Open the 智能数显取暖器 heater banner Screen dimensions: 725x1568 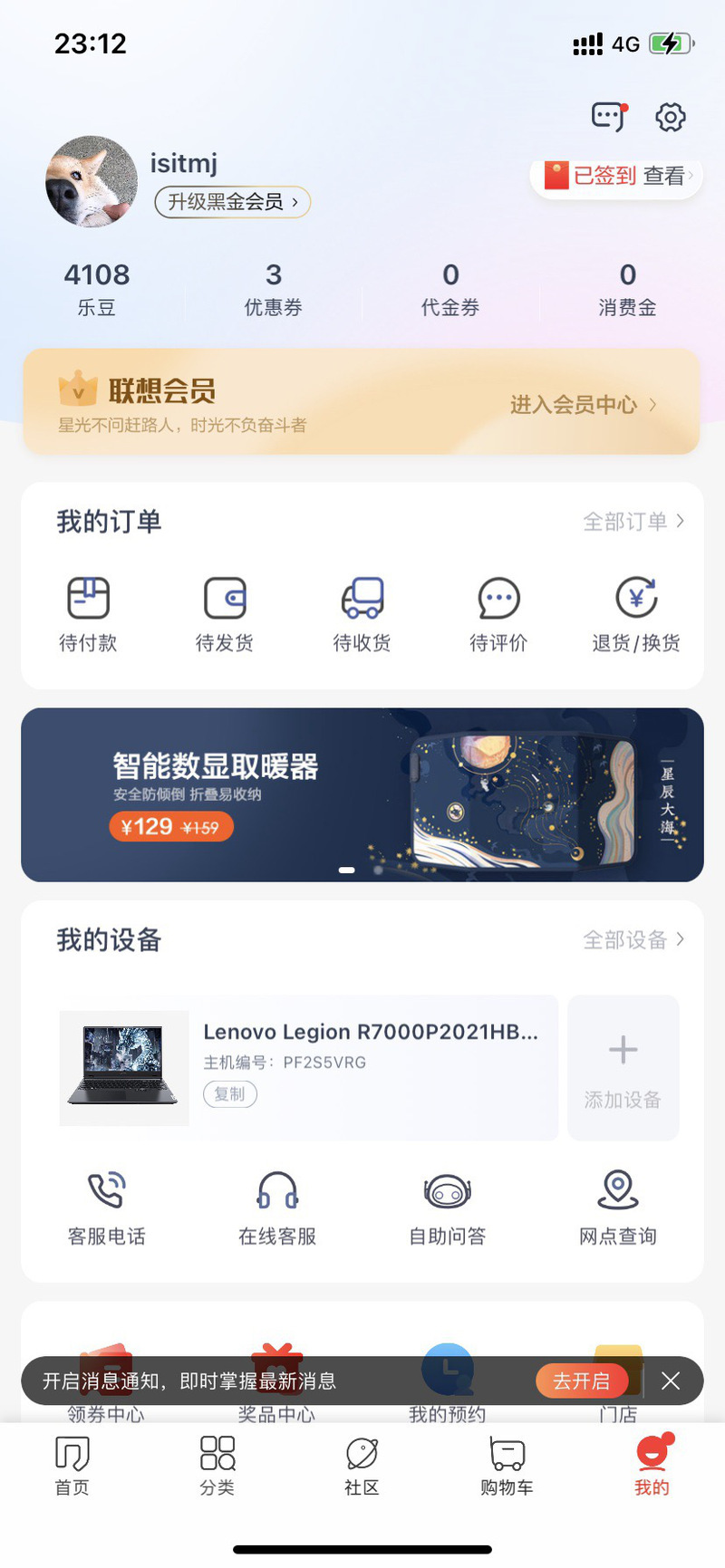pyautogui.click(x=362, y=794)
